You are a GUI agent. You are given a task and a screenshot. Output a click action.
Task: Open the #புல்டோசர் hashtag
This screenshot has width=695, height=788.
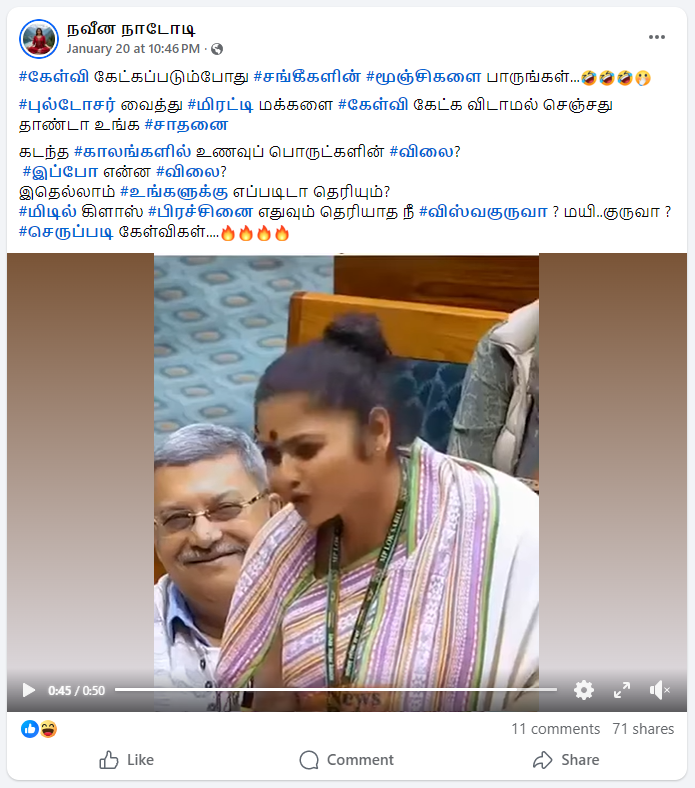click(x=65, y=105)
